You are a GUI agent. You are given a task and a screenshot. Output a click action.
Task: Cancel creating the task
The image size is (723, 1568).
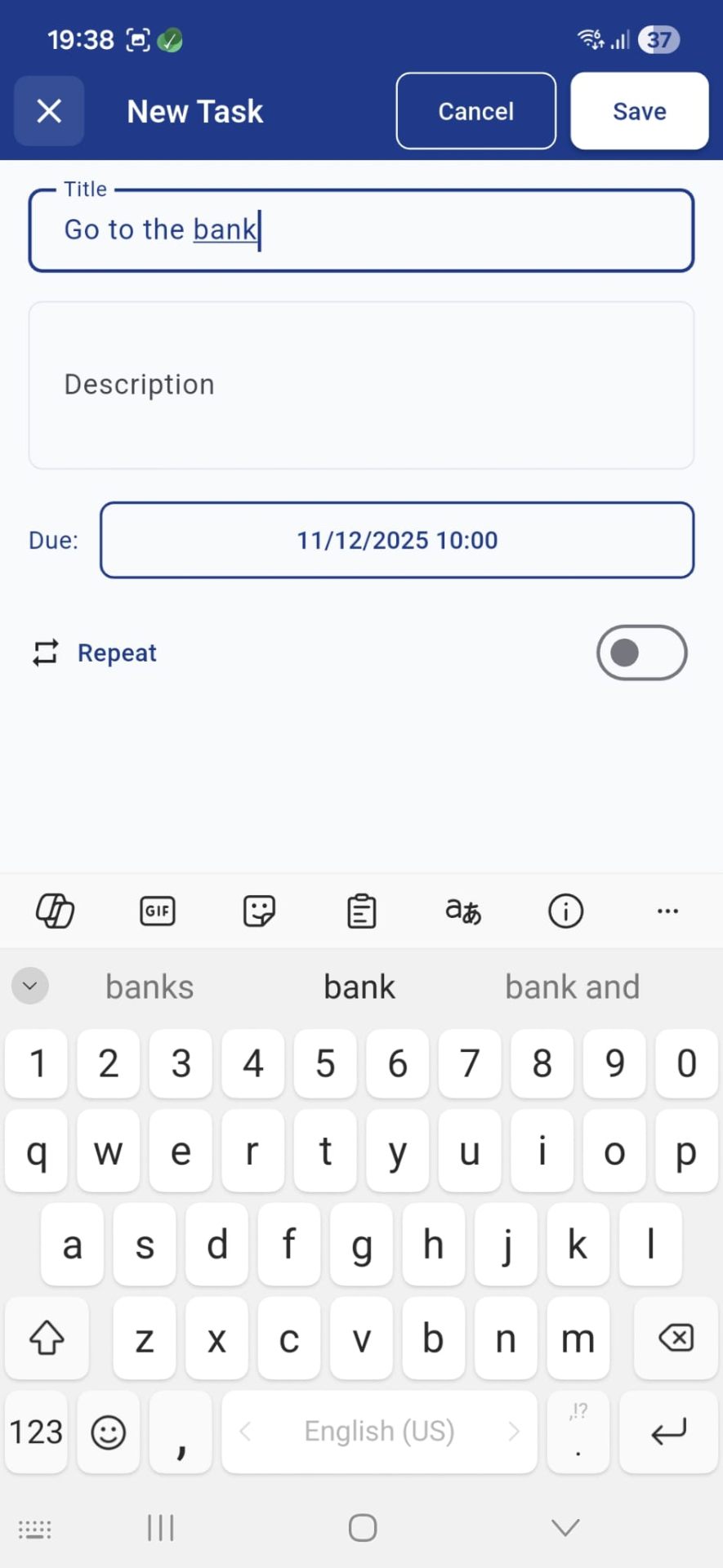coord(475,111)
